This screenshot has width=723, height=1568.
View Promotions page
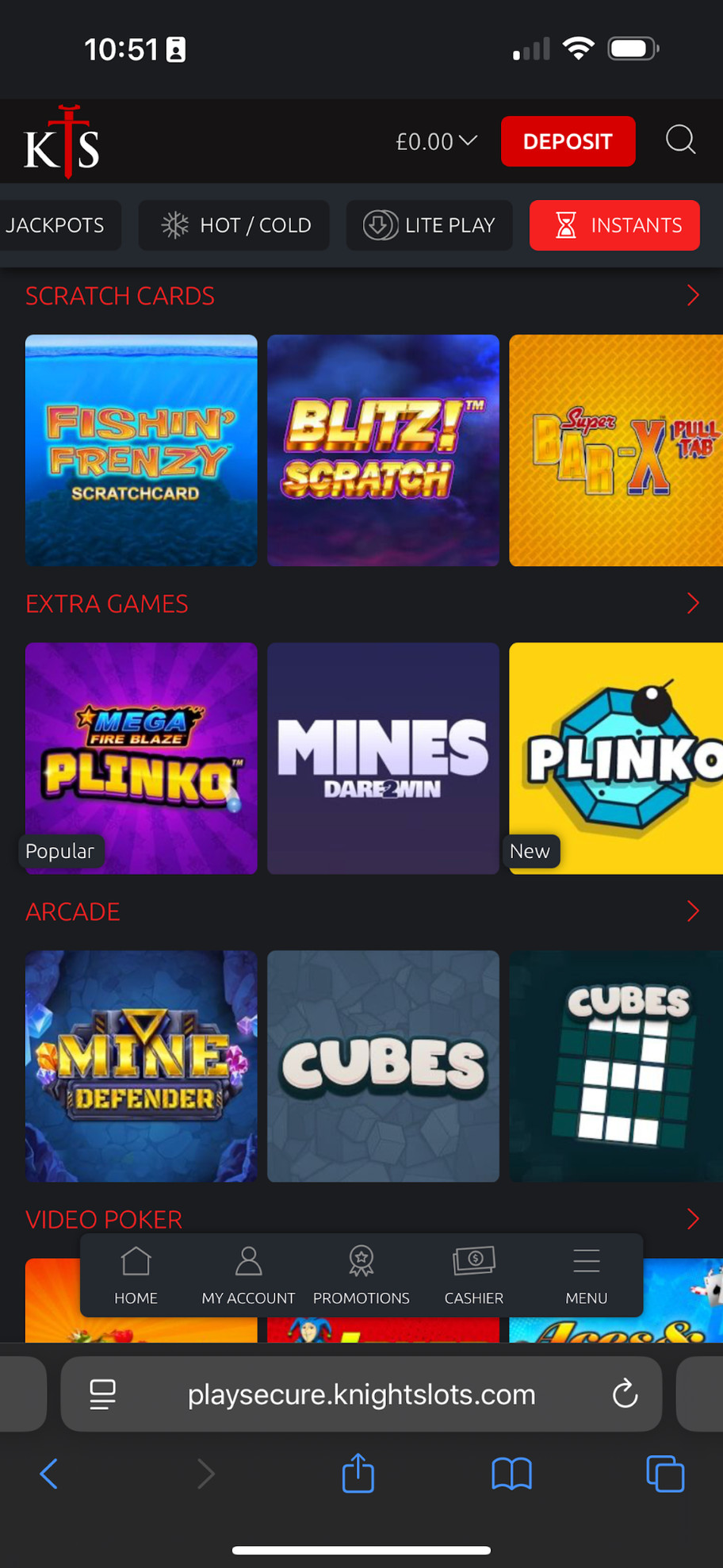pyautogui.click(x=361, y=1275)
